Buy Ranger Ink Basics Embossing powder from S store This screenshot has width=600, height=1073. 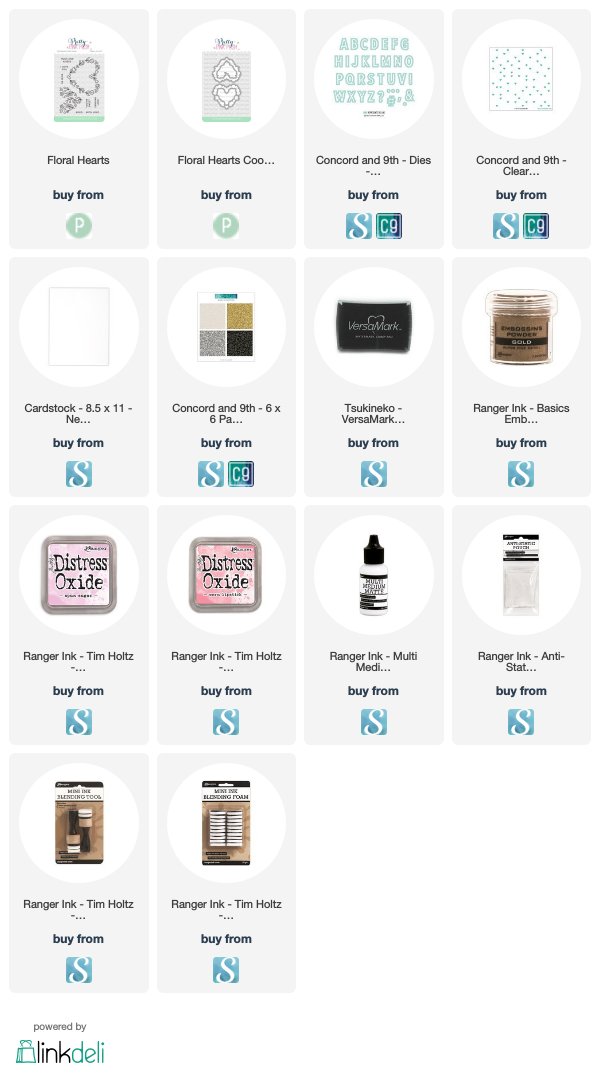click(521, 474)
